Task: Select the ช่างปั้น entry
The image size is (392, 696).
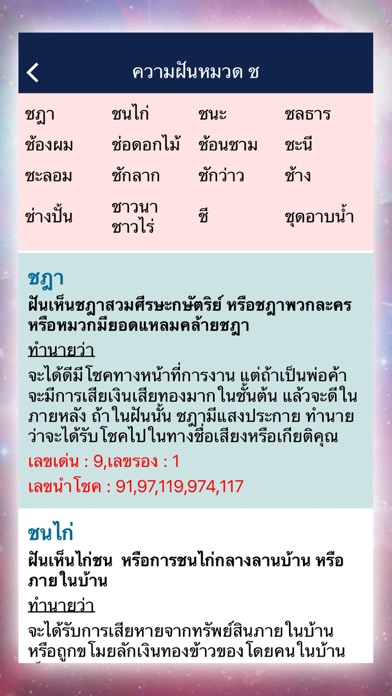Action: 49,217
